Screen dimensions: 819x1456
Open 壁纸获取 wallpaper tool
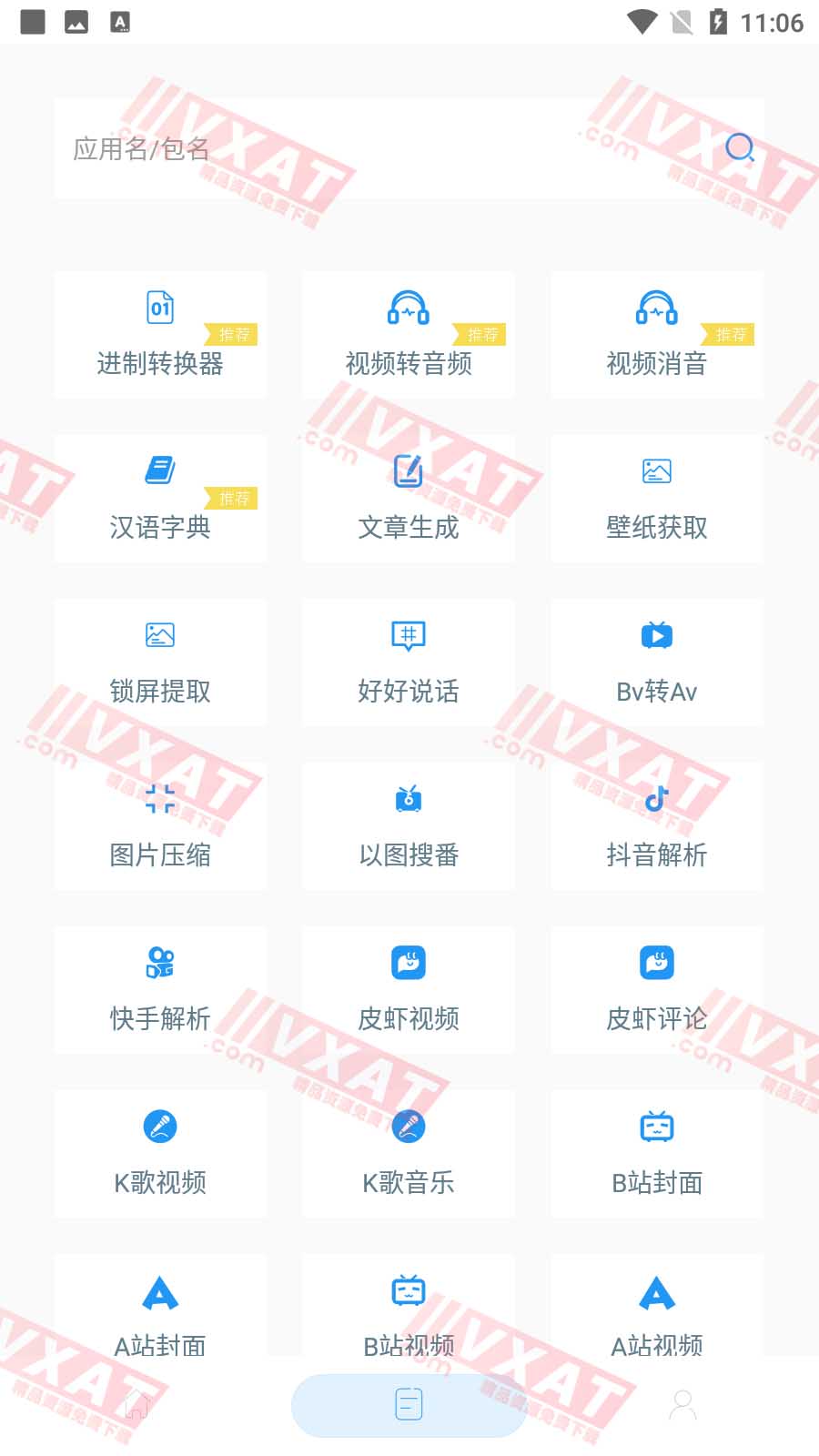(657, 499)
